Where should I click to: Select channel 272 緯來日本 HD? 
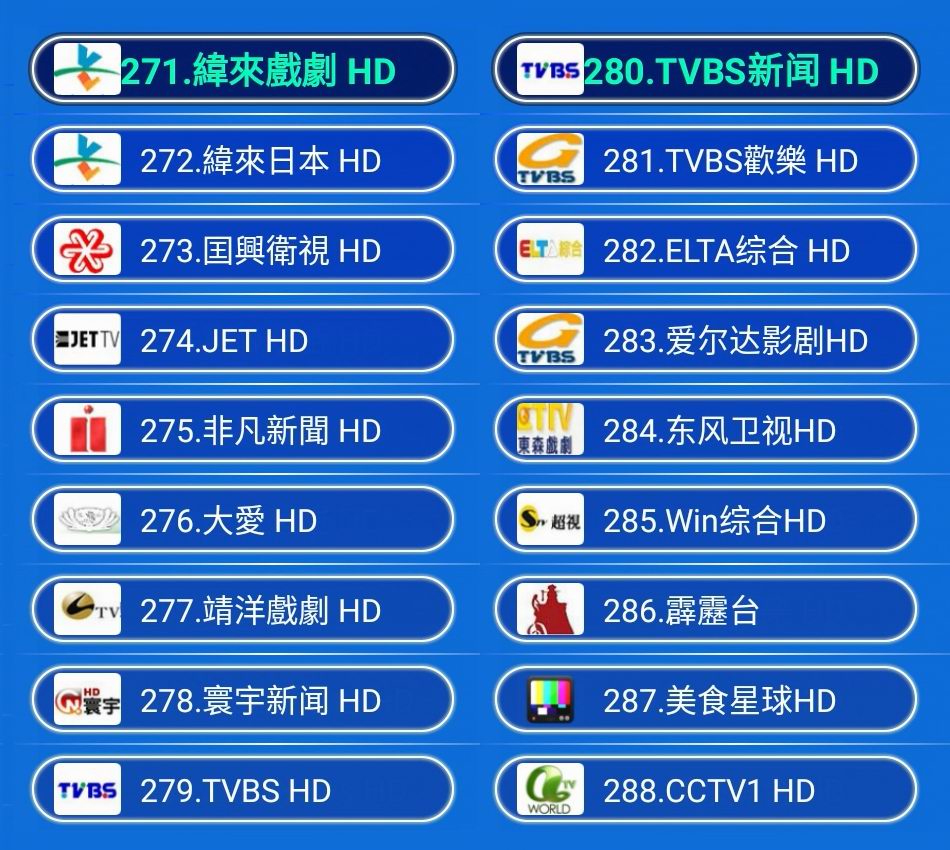[242, 160]
